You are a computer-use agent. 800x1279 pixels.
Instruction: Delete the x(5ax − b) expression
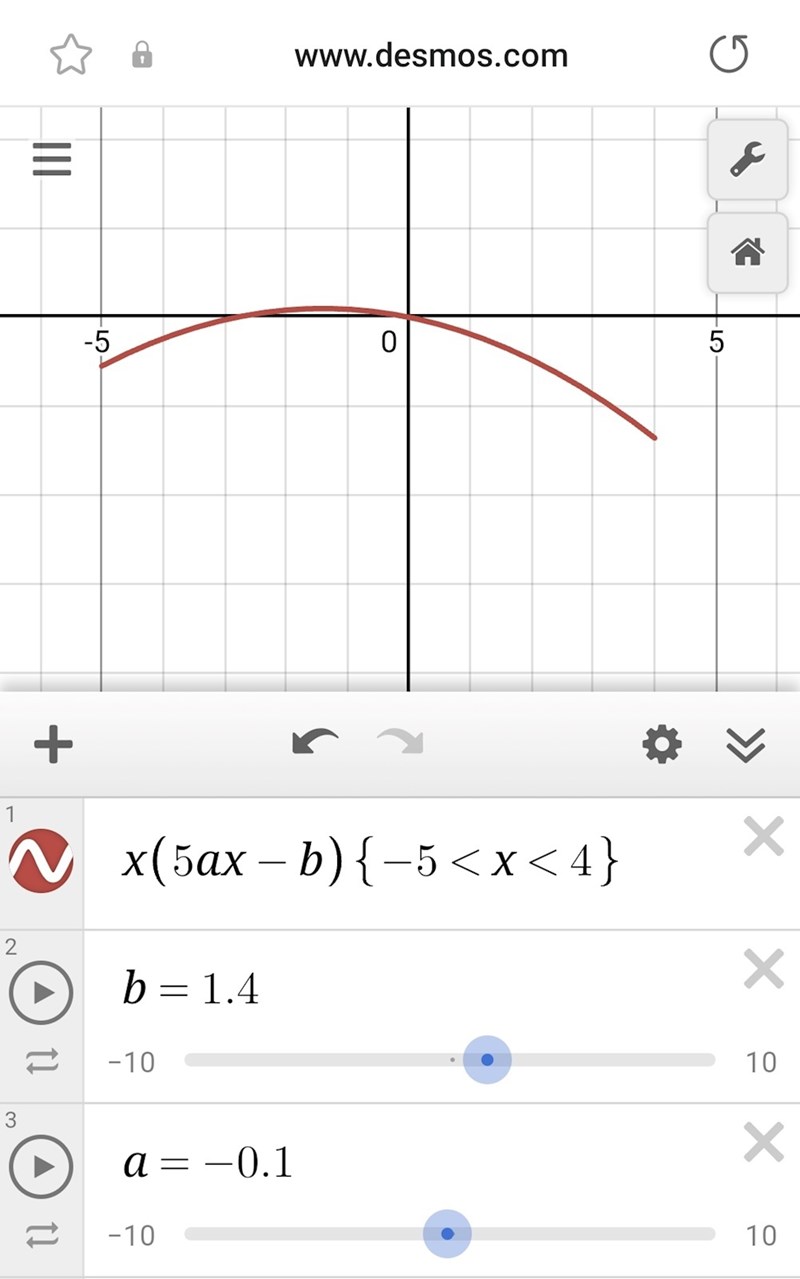pyautogui.click(x=763, y=836)
